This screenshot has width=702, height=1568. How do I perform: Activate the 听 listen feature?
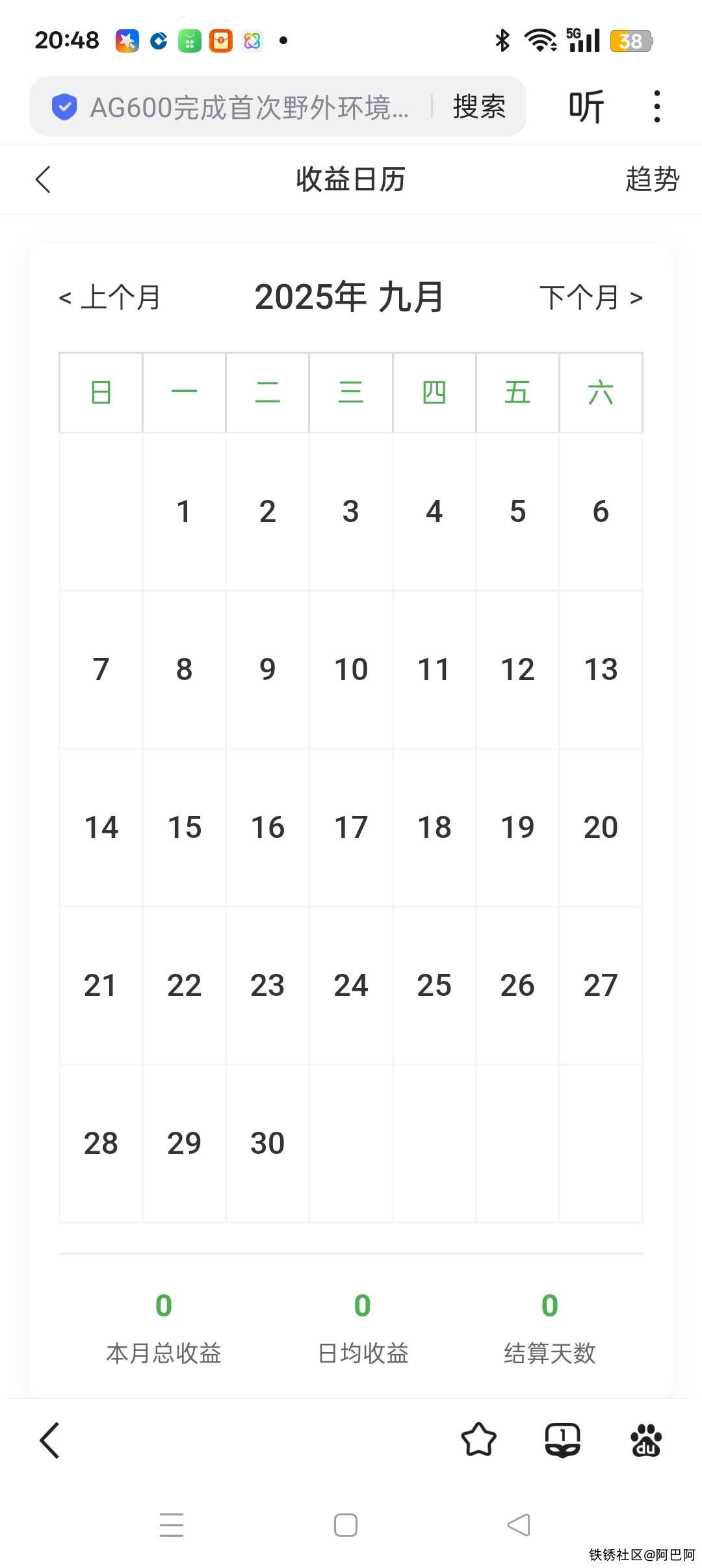[586, 107]
